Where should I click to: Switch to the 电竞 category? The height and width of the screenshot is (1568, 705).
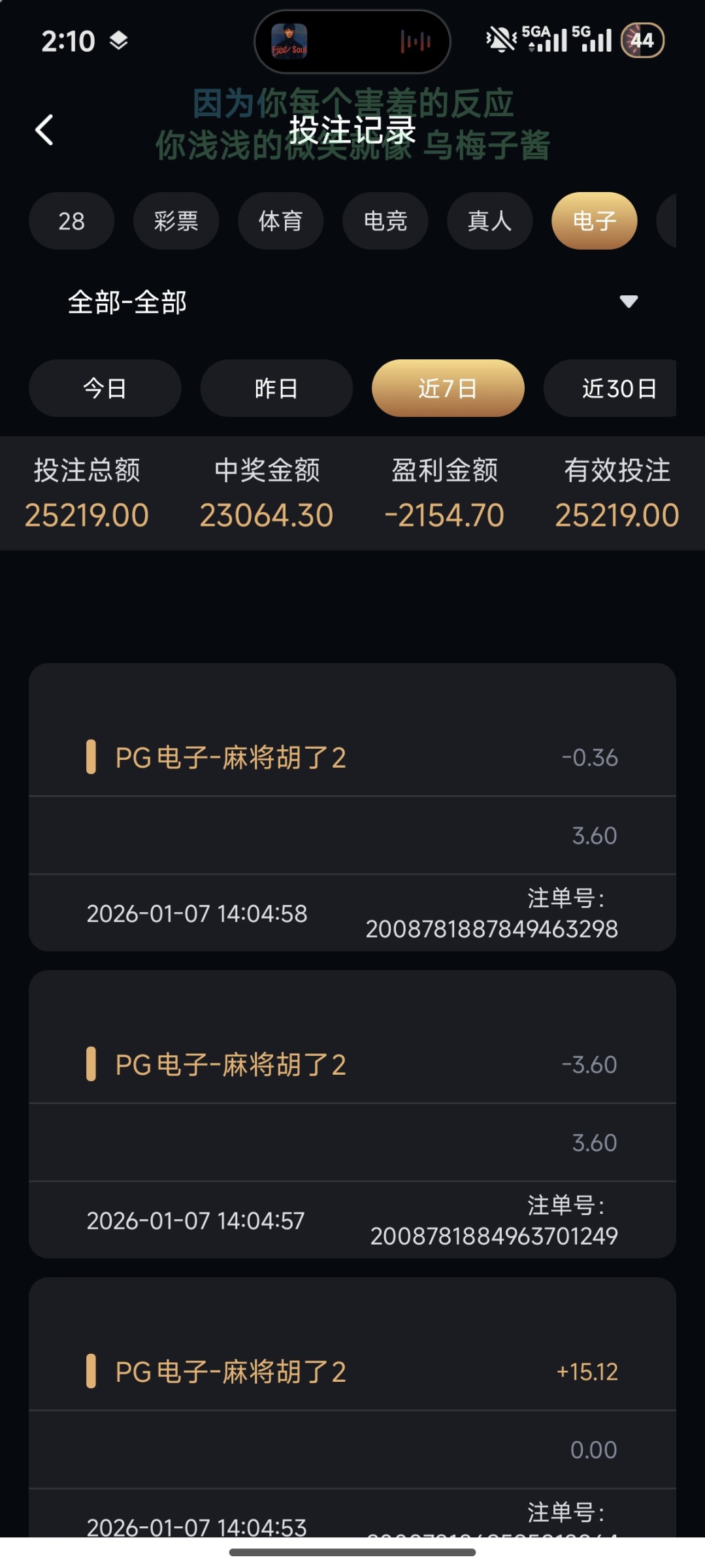tap(385, 221)
